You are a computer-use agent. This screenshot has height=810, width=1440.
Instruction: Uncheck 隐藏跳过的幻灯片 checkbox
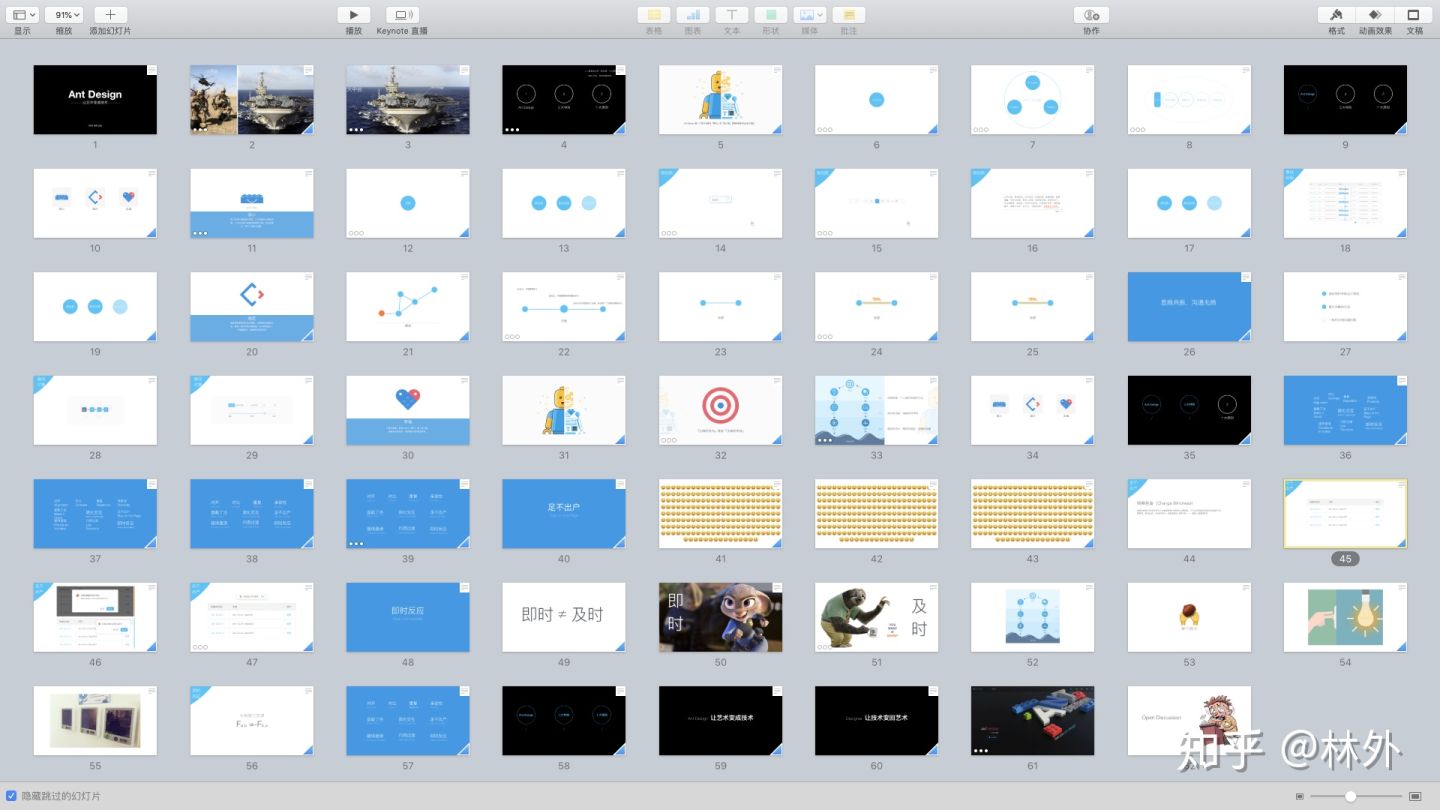[x=11, y=796]
